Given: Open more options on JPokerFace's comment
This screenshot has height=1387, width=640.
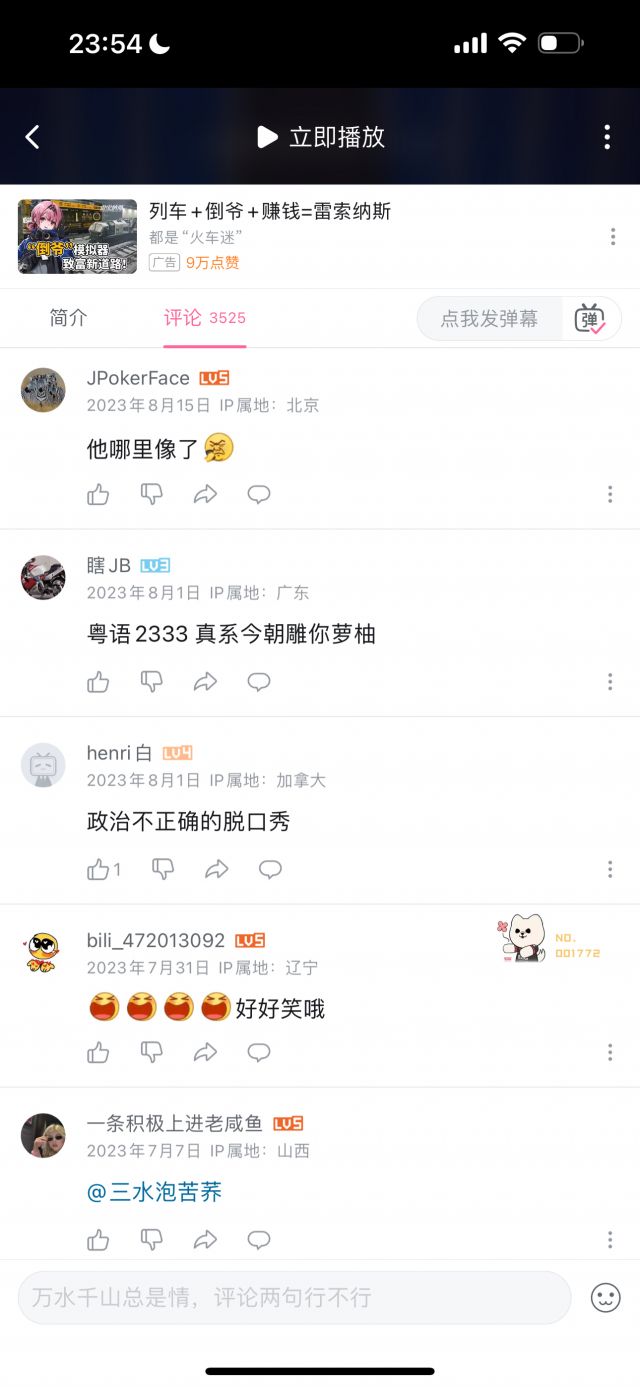Looking at the screenshot, I should click(x=610, y=494).
